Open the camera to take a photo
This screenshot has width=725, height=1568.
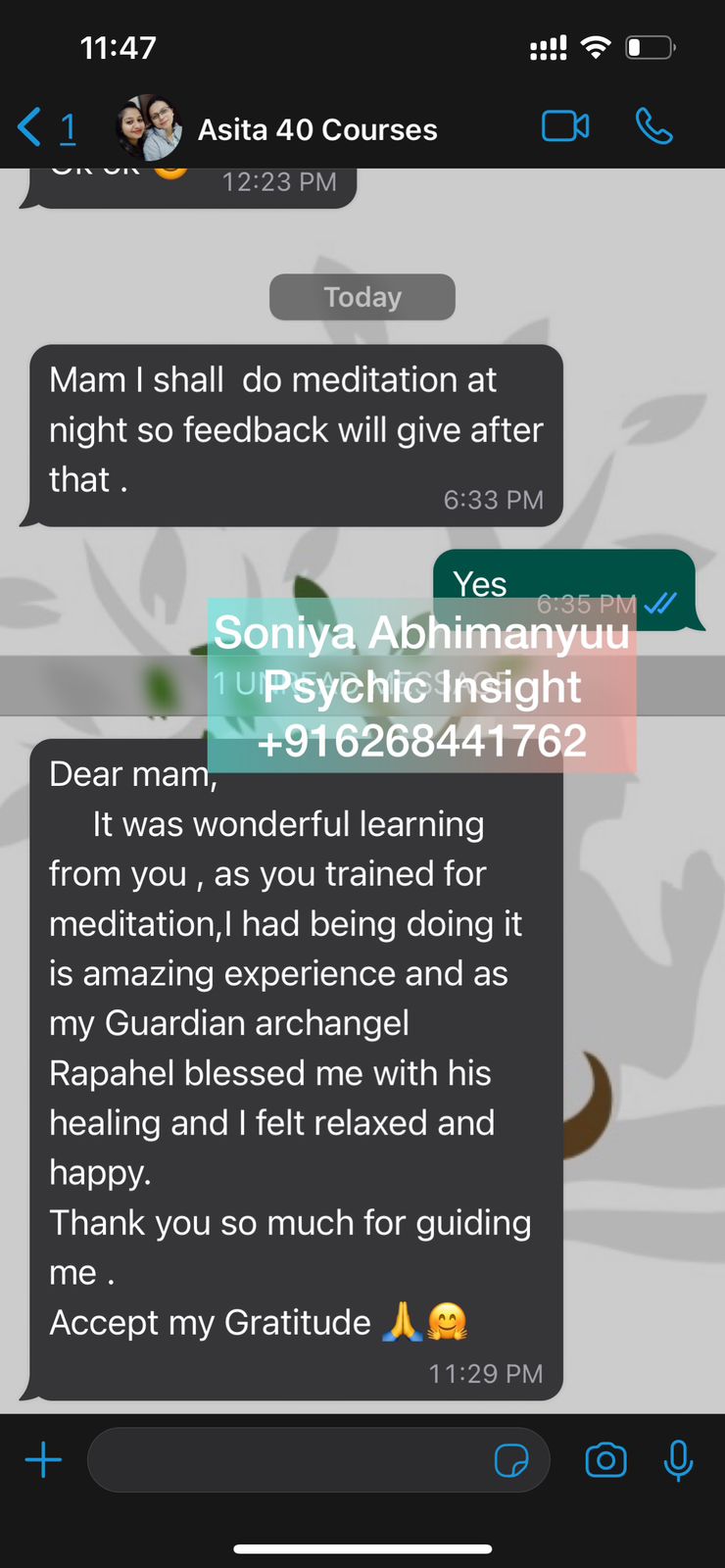click(605, 1460)
